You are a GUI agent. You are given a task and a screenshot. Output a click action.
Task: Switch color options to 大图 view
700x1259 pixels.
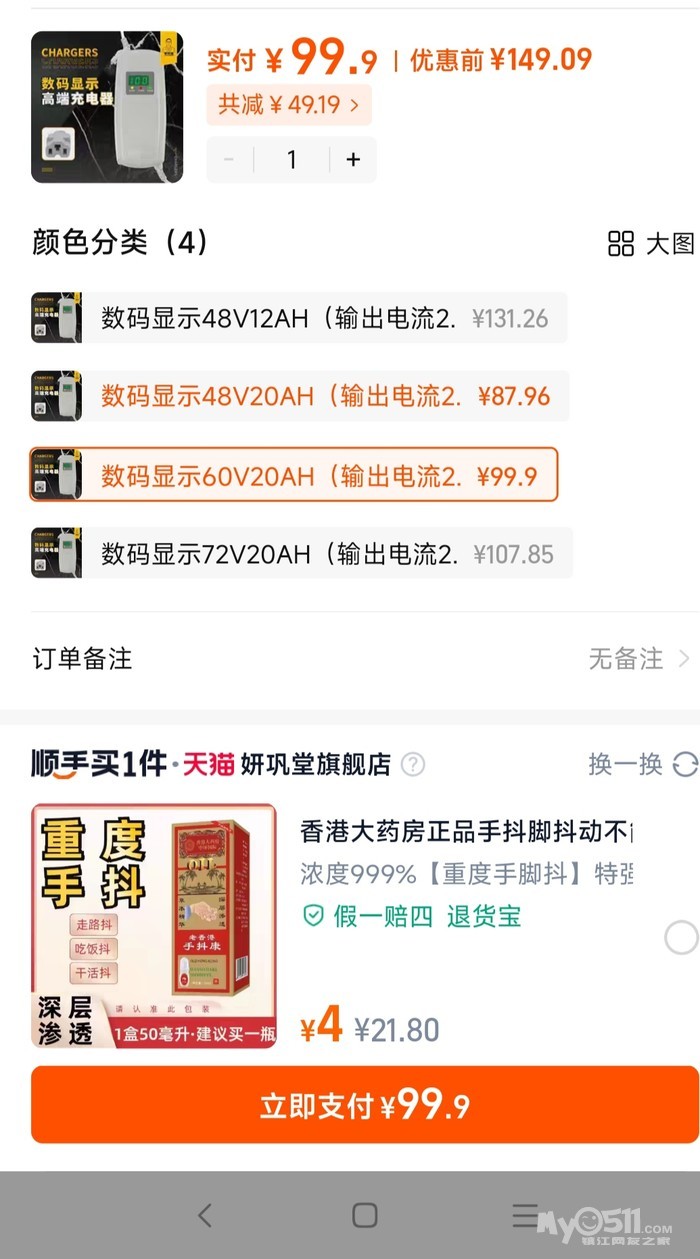[651, 243]
